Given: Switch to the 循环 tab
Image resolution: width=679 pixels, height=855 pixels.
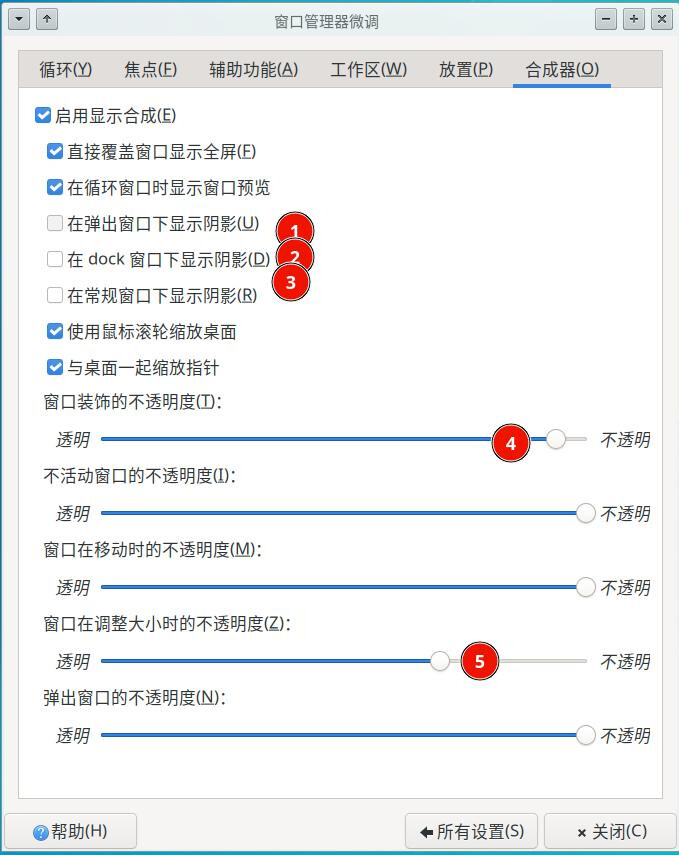Looking at the screenshot, I should [65, 69].
